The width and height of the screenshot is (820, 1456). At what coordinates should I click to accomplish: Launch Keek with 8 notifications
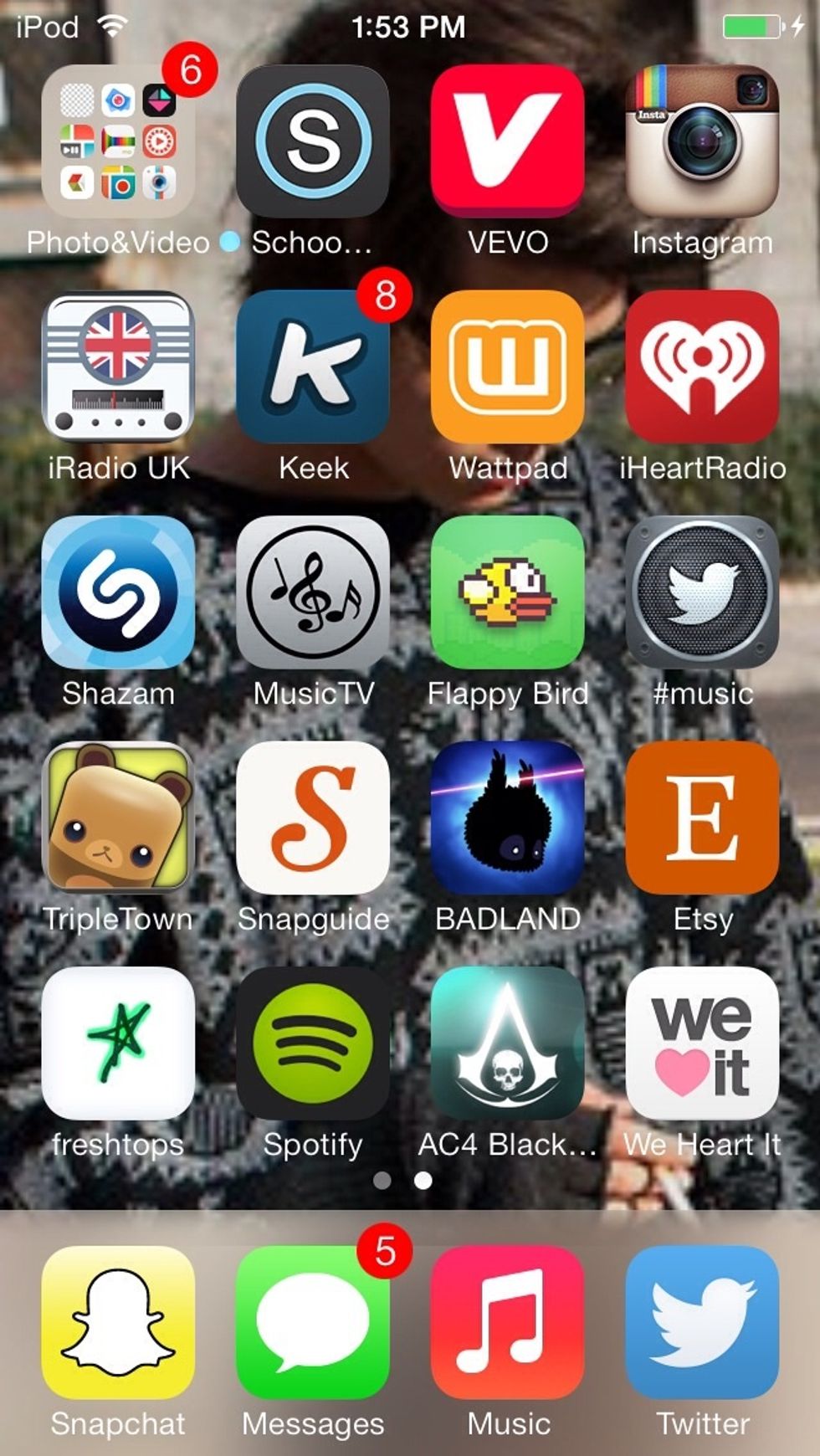coord(313,367)
